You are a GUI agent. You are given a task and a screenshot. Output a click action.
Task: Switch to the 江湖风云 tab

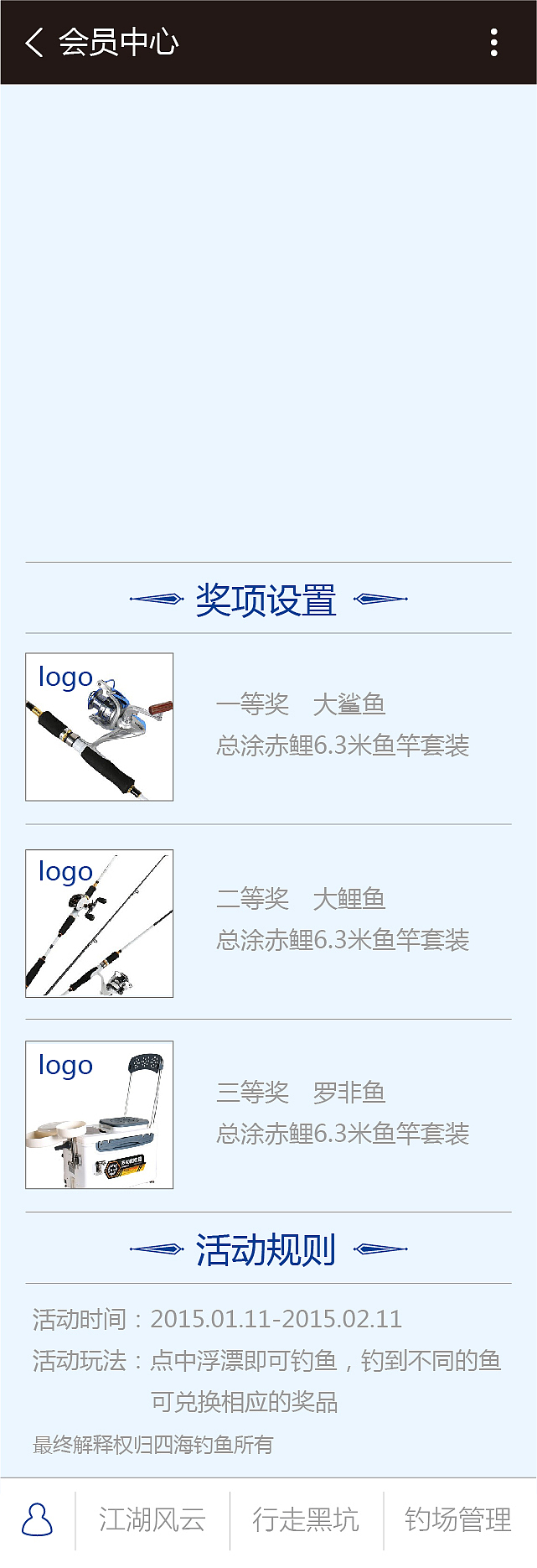click(x=152, y=1519)
